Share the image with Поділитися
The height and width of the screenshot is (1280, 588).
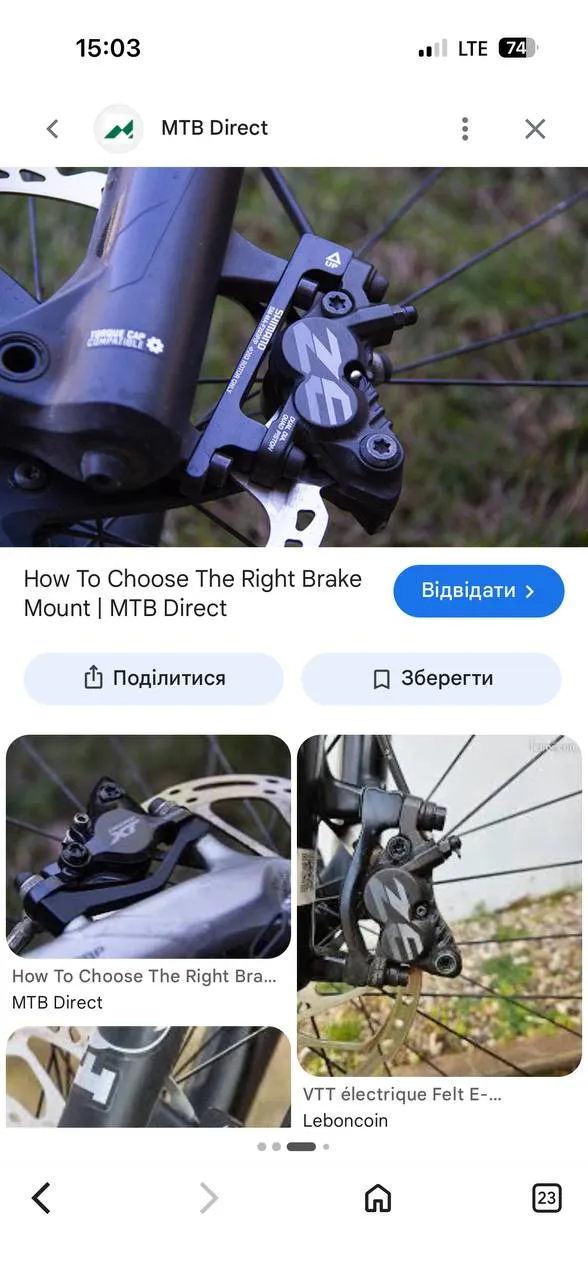154,679
